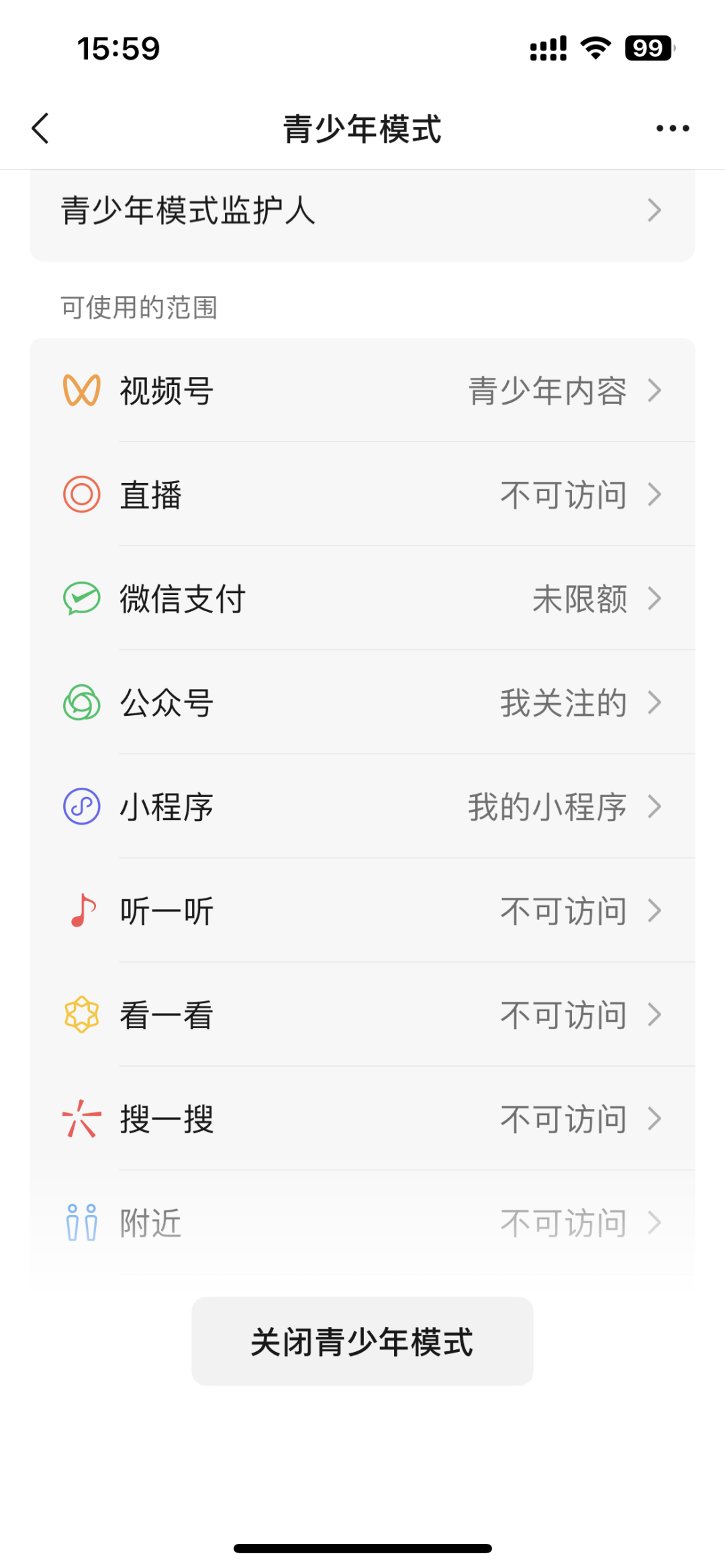Image resolution: width=725 pixels, height=1568 pixels.
Task: Open 视频号 access settings
Action: (362, 390)
